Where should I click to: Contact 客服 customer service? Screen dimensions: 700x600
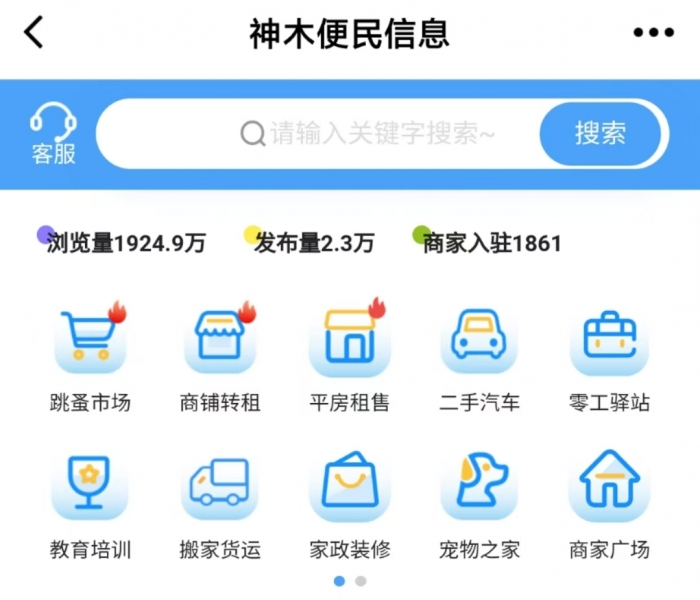pos(53,135)
